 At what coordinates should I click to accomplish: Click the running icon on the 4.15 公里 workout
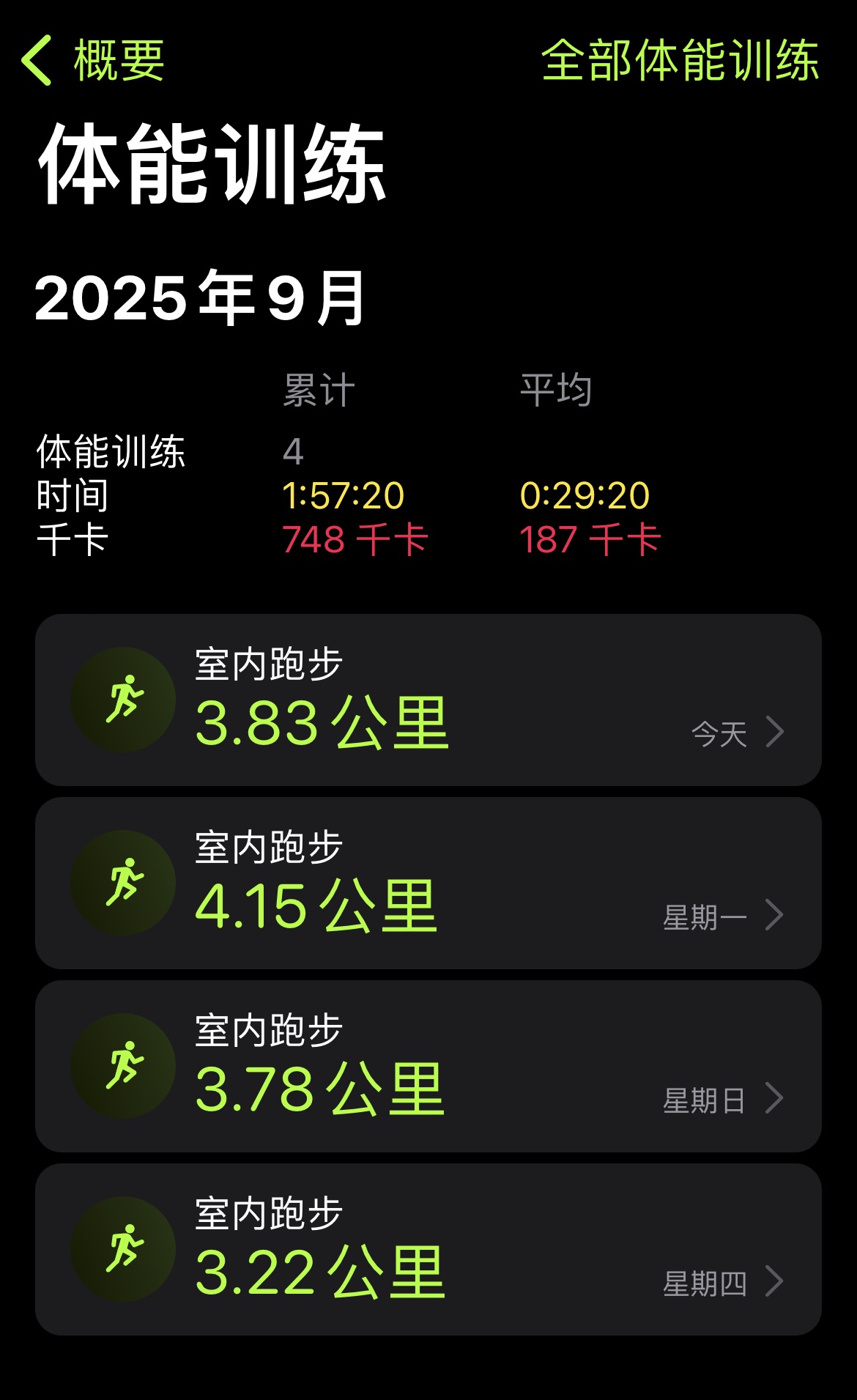[x=123, y=884]
